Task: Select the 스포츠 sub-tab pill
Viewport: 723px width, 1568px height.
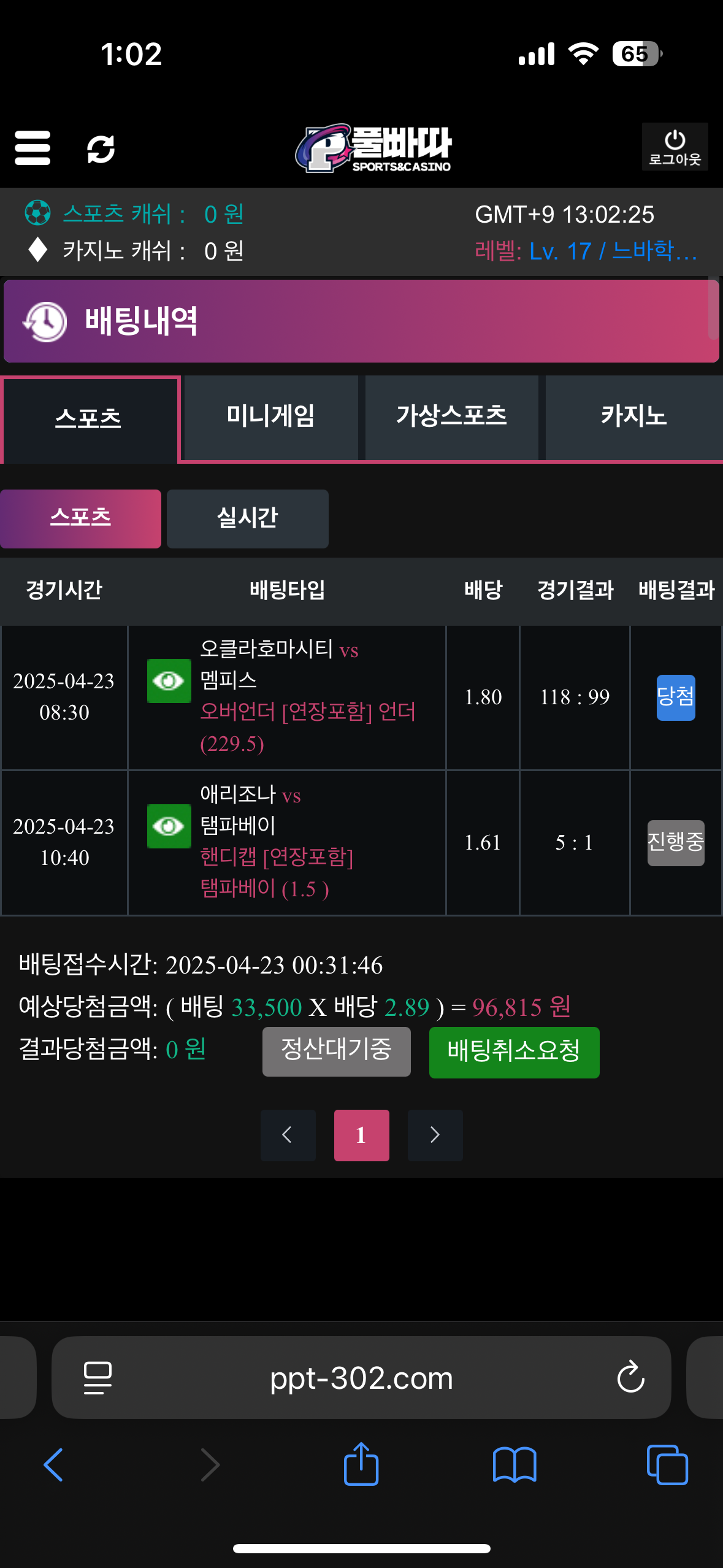Action: coord(80,518)
